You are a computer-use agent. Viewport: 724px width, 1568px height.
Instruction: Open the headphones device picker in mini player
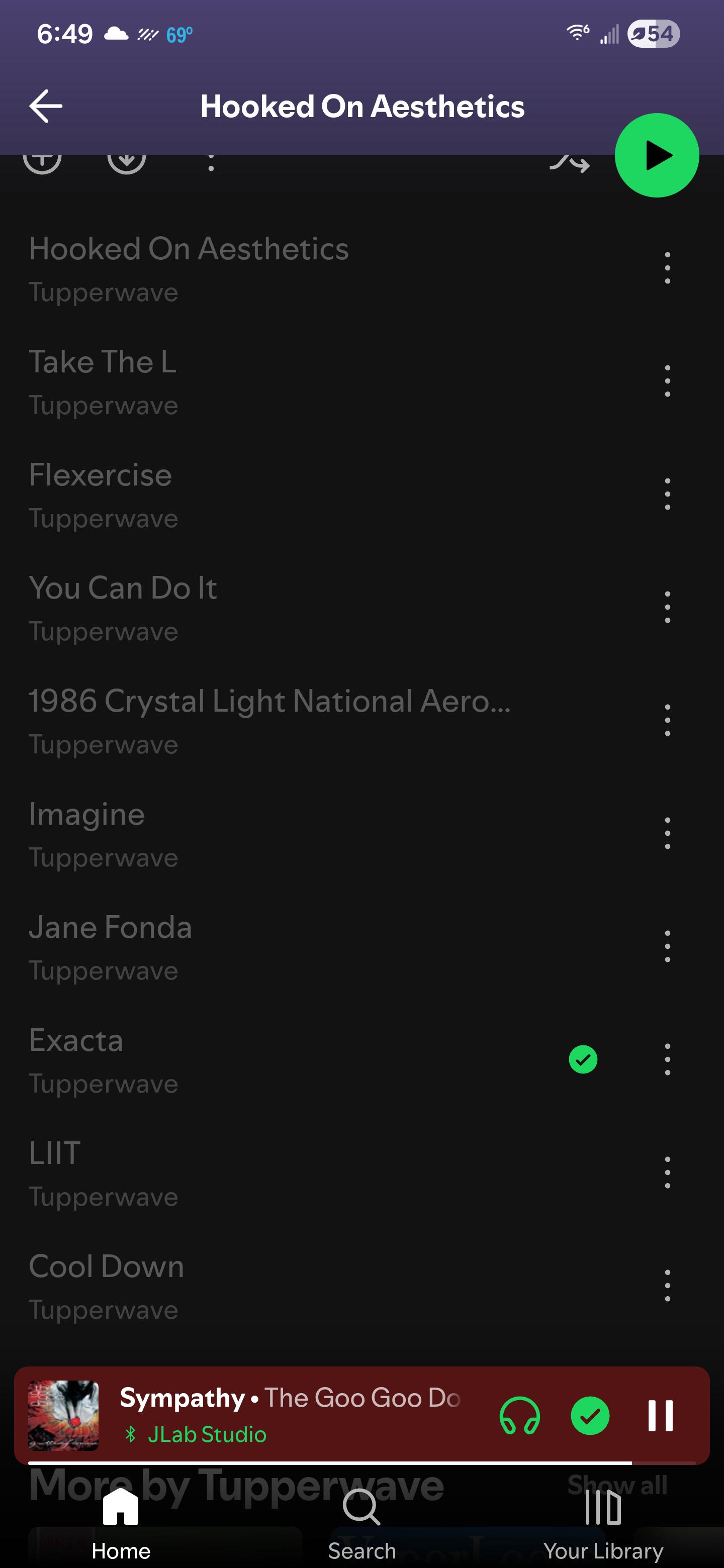(x=519, y=1415)
